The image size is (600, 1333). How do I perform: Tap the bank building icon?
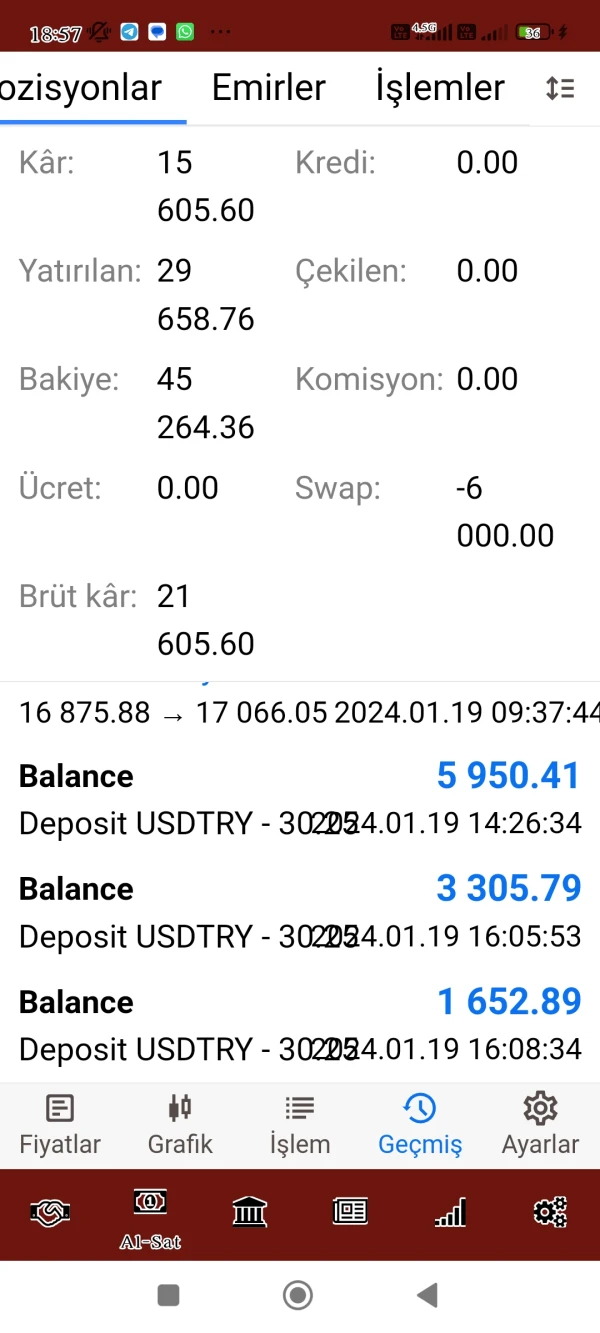250,1213
